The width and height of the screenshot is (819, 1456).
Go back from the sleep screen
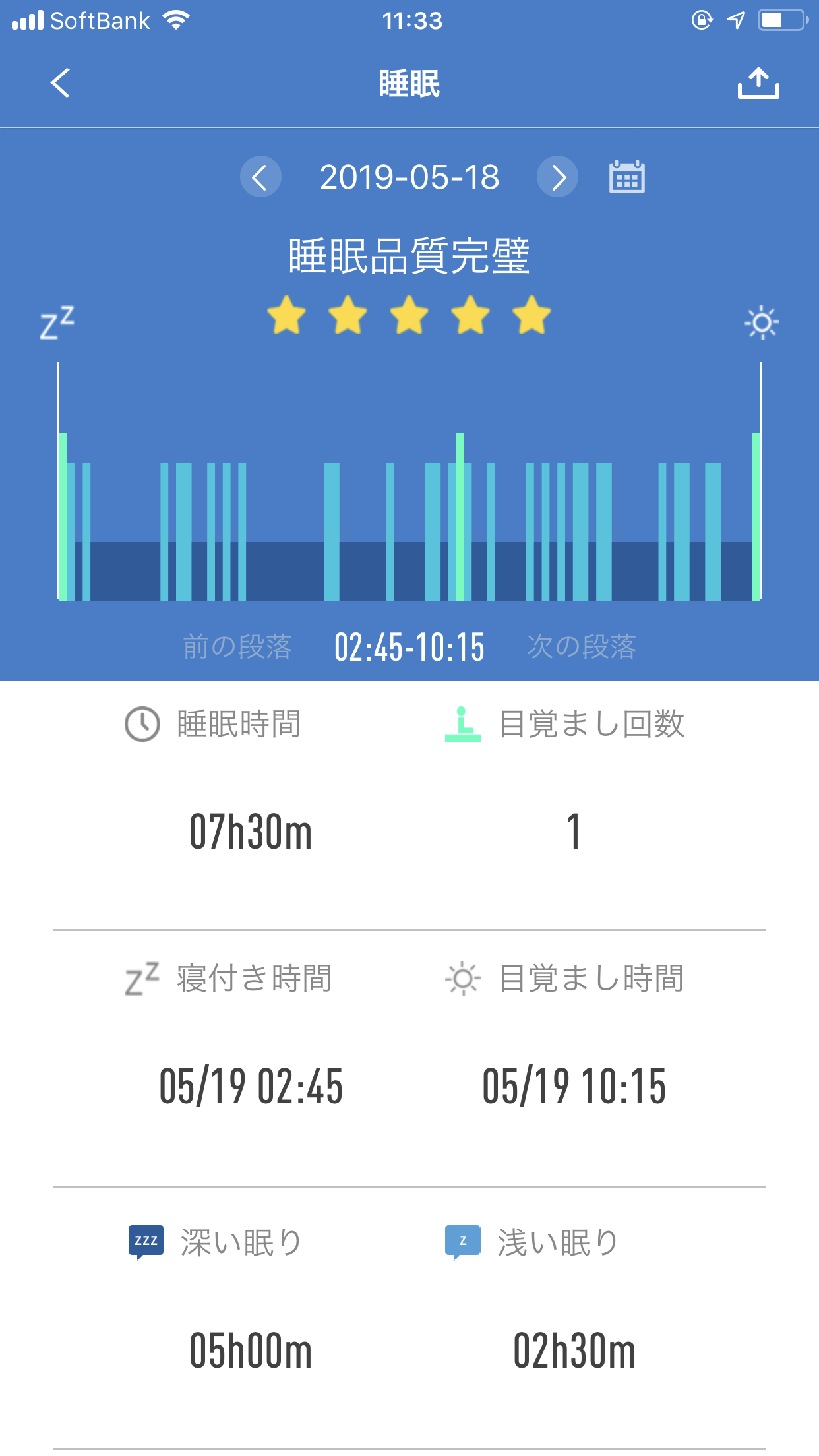click(x=61, y=83)
